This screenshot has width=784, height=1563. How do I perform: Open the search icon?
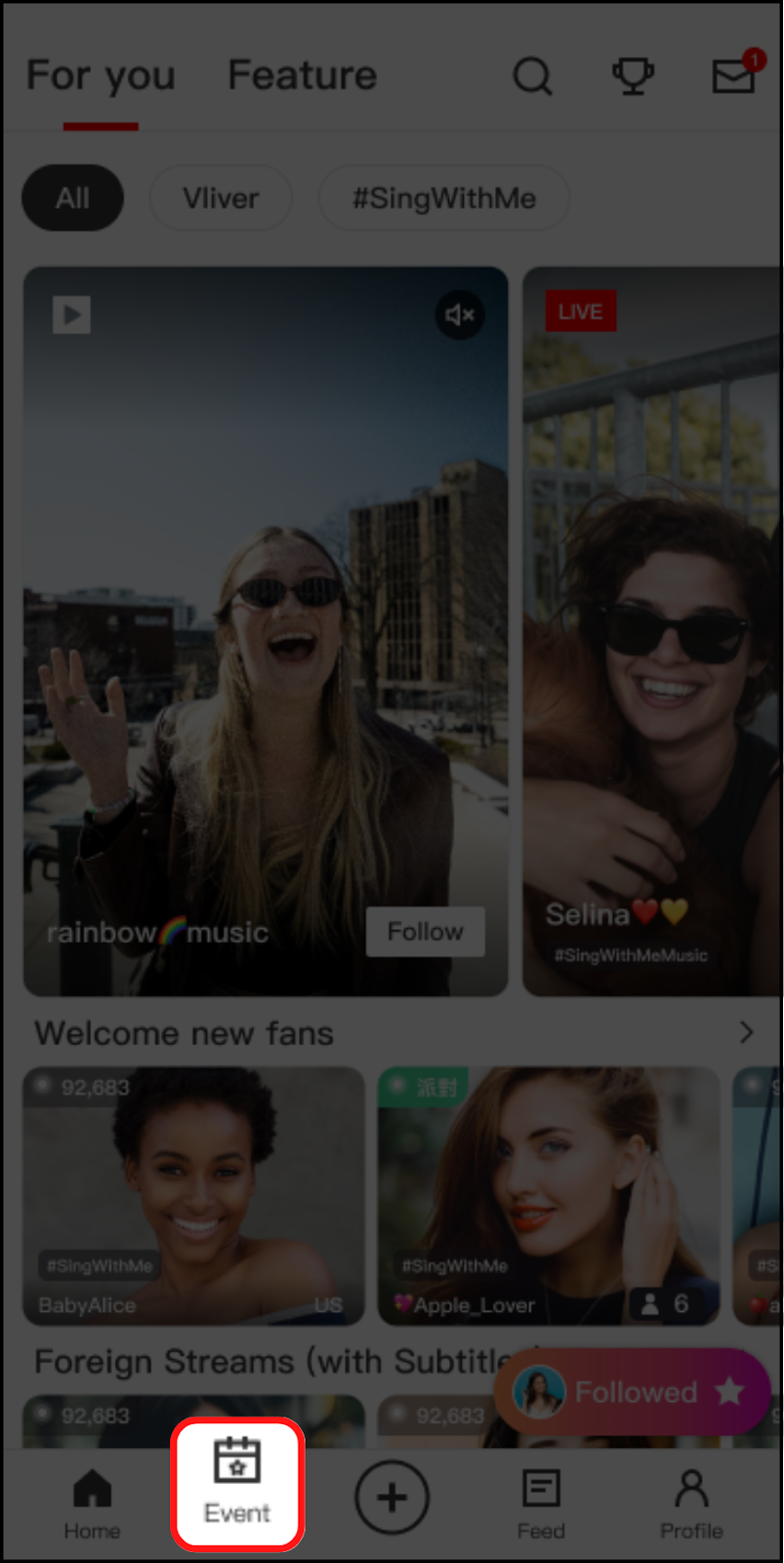(x=532, y=75)
